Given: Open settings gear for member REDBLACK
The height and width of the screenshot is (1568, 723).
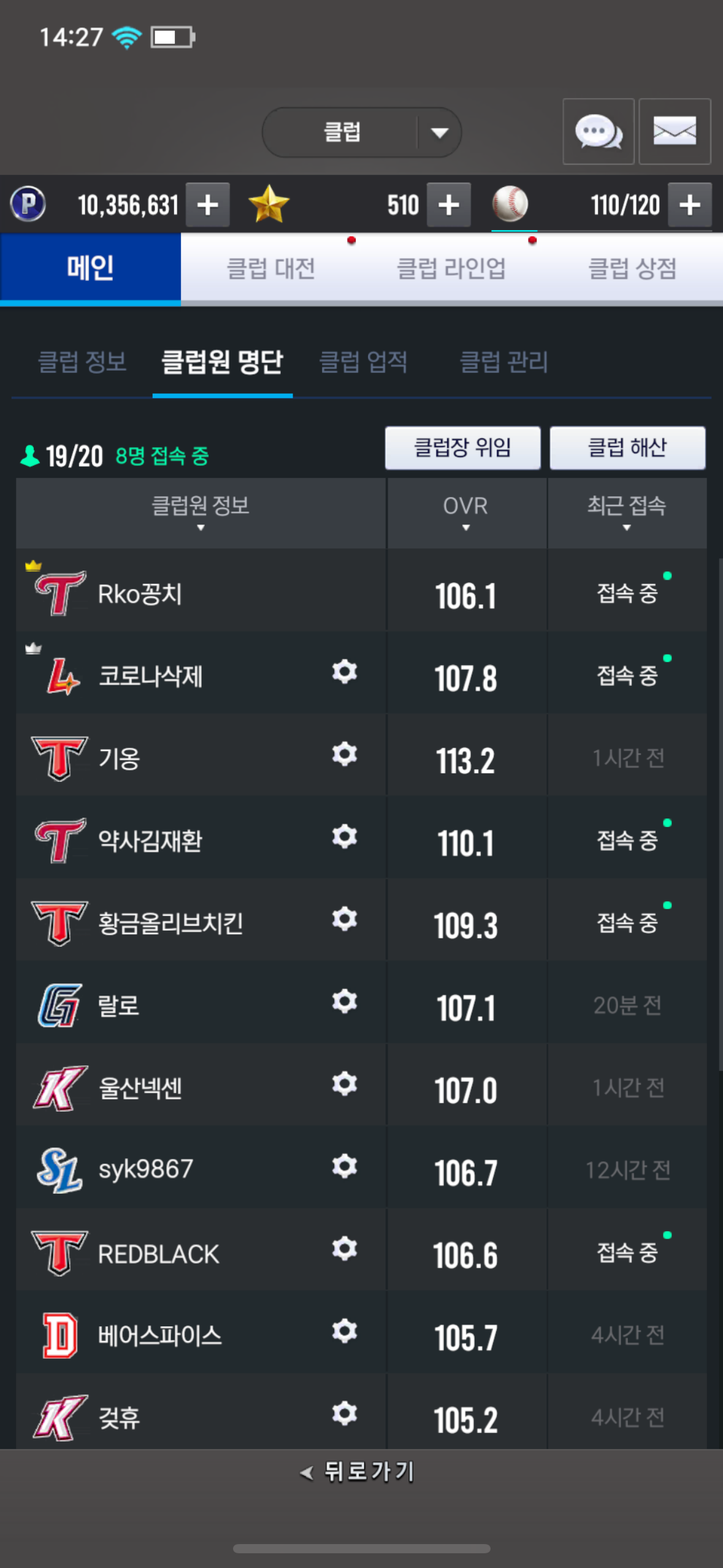Looking at the screenshot, I should tap(344, 1249).
